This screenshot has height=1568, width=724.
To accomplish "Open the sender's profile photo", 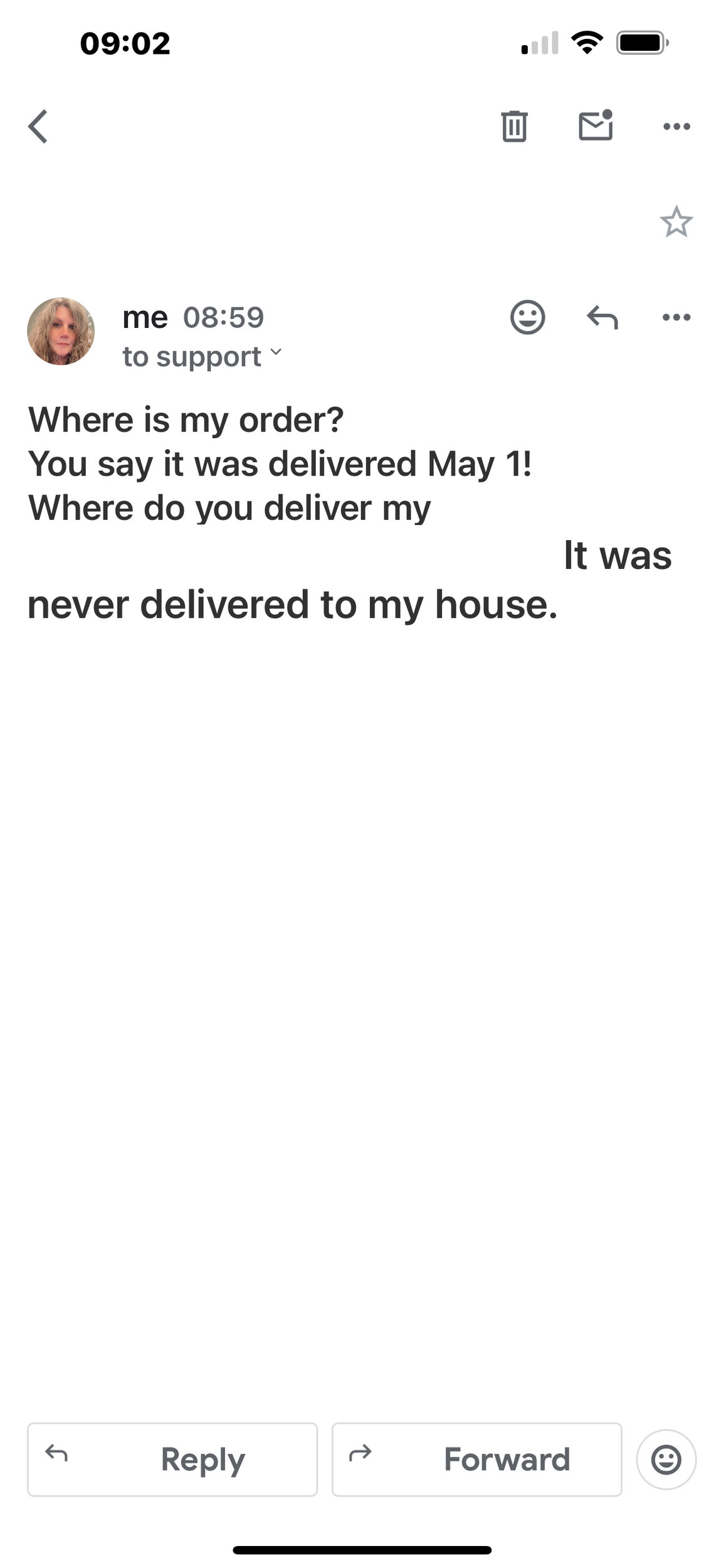I will tap(61, 331).
